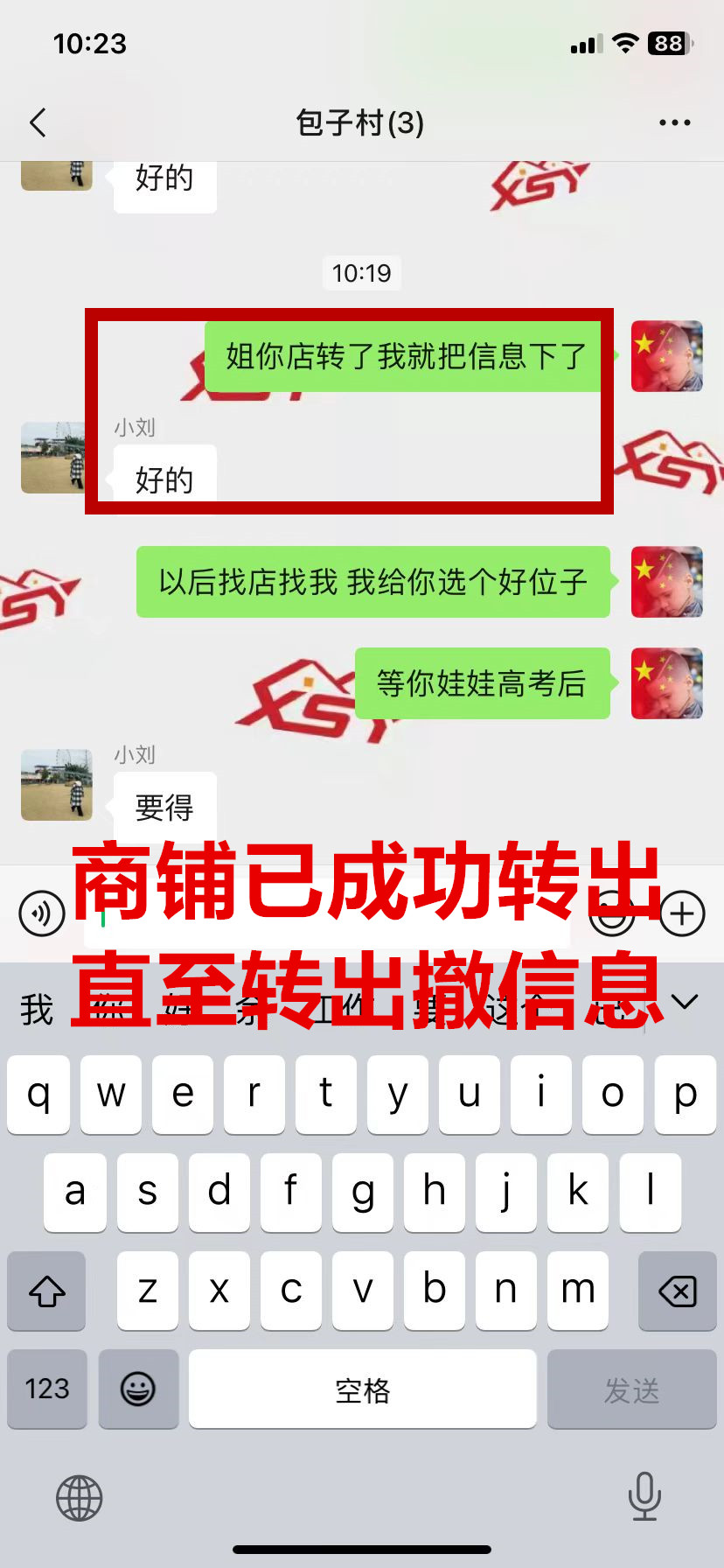Open 小刘's avatar beside the 要得 message
The height and width of the screenshot is (1568, 724).
coord(57,785)
